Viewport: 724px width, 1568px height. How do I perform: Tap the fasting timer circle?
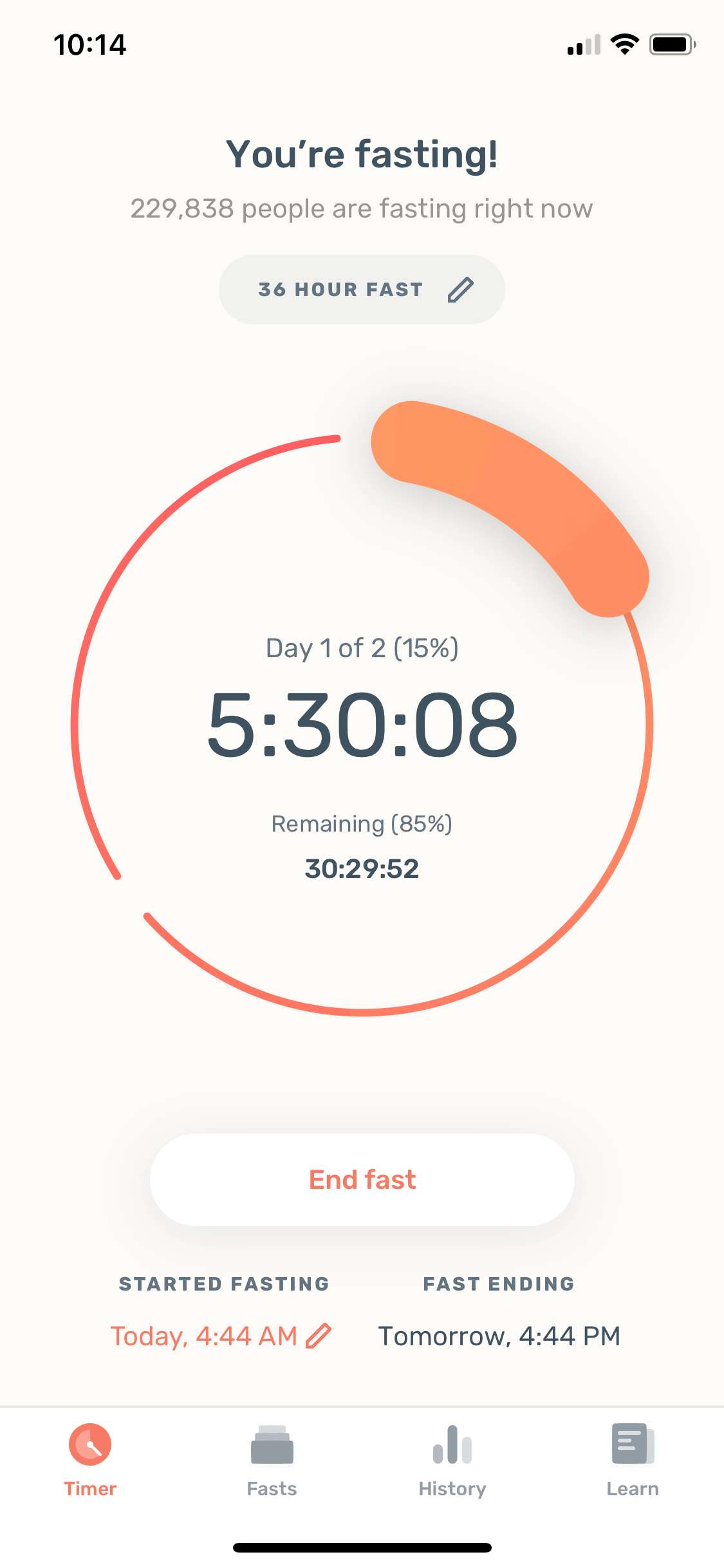[362, 708]
